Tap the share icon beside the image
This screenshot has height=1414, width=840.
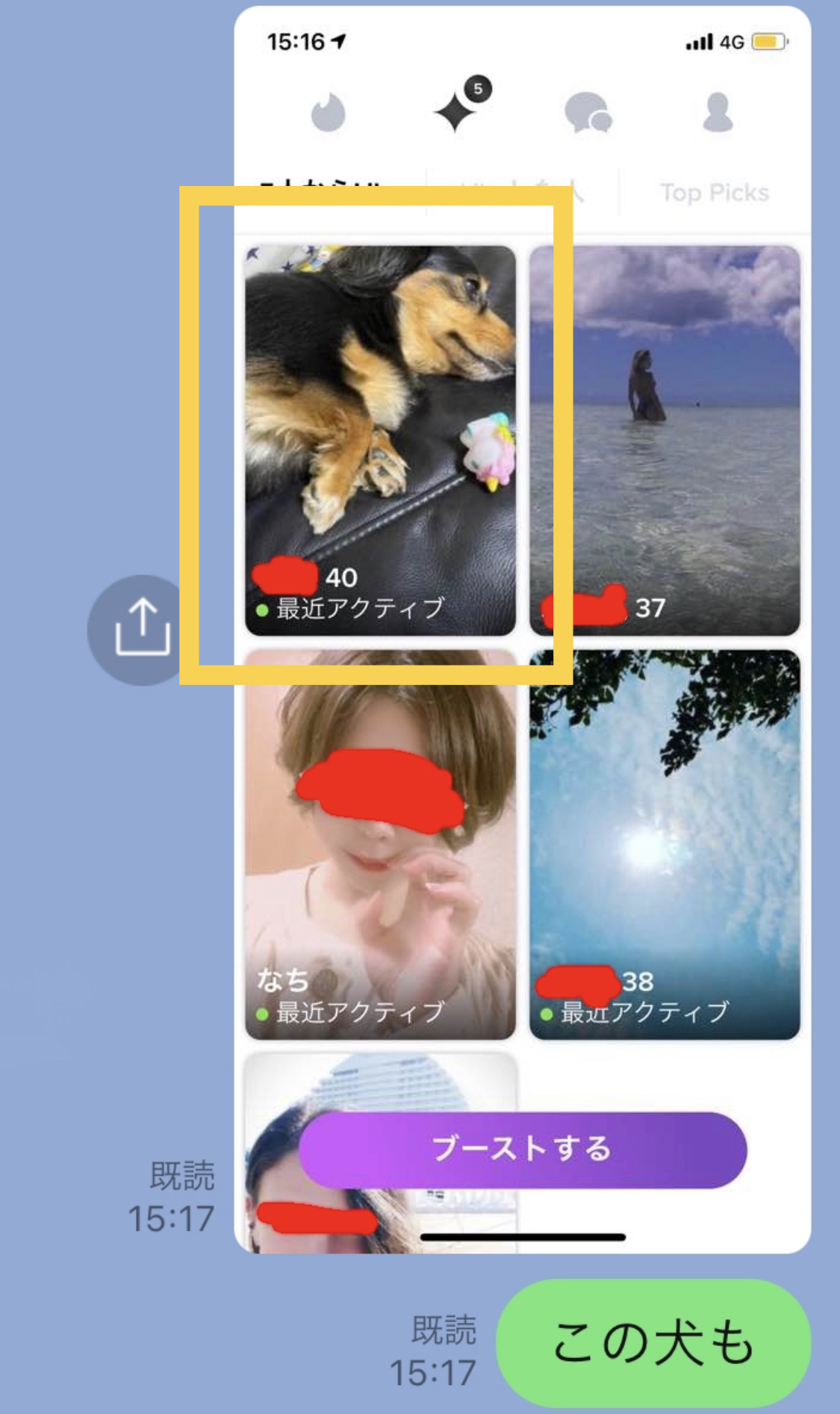pos(142,629)
